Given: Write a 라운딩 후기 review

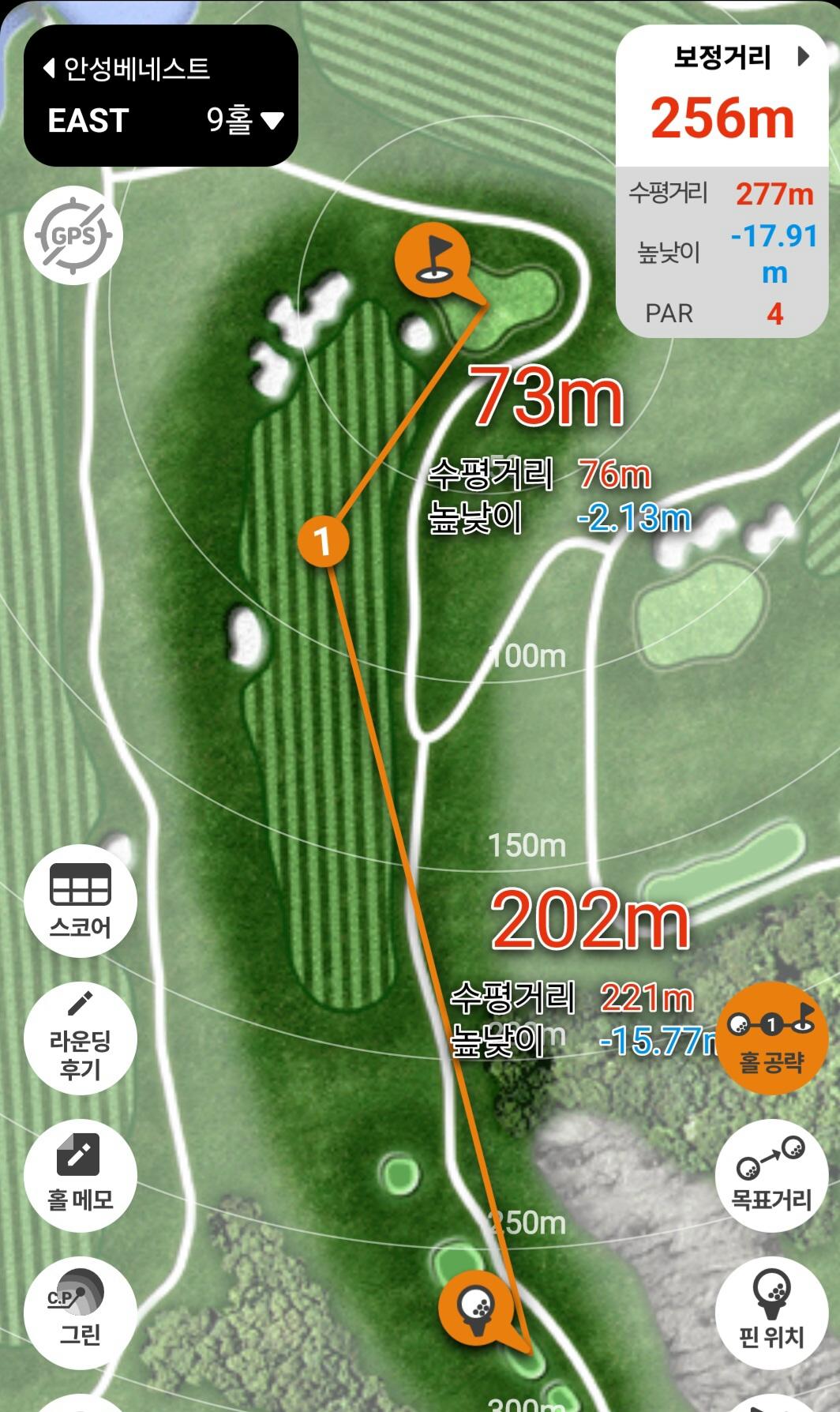Looking at the screenshot, I should (x=81, y=1038).
